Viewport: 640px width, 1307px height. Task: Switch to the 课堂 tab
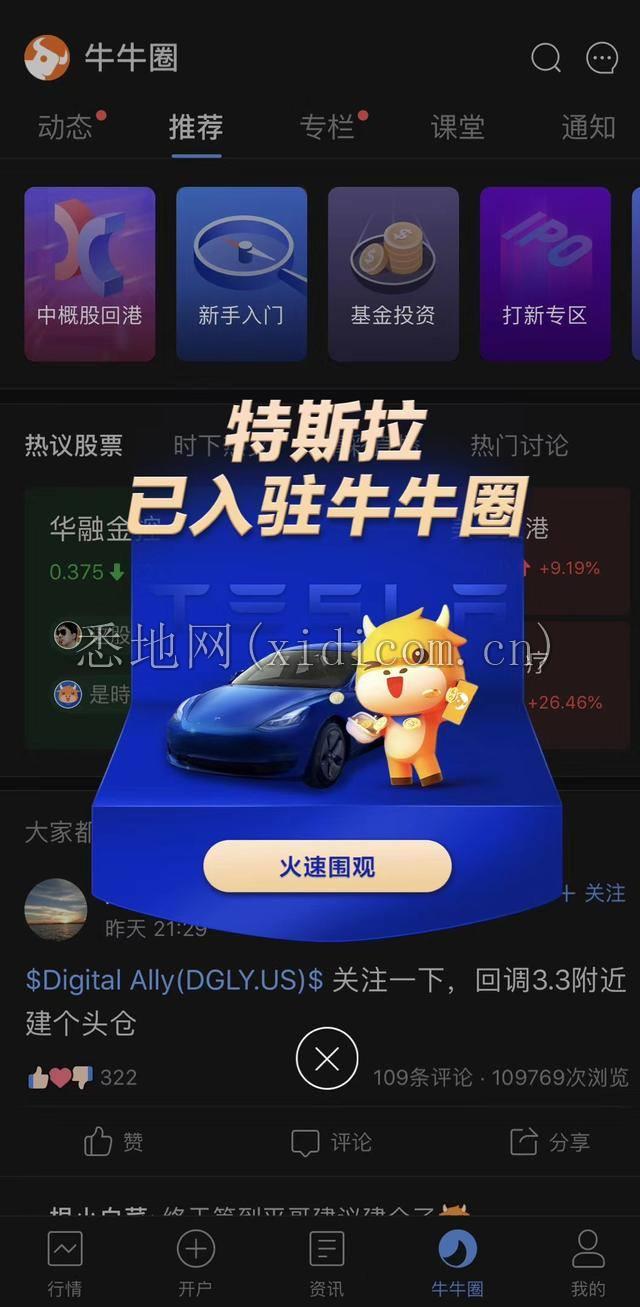coord(457,127)
